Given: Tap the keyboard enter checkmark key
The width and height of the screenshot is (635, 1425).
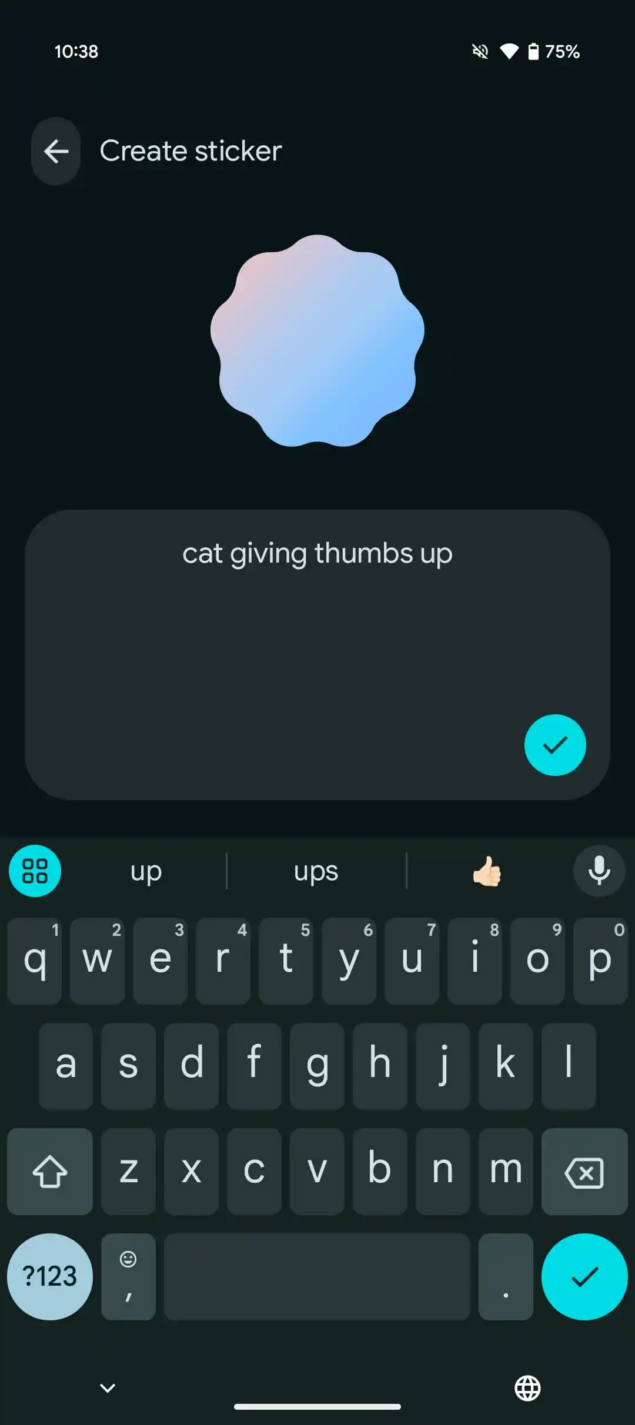Looking at the screenshot, I should coord(584,1276).
